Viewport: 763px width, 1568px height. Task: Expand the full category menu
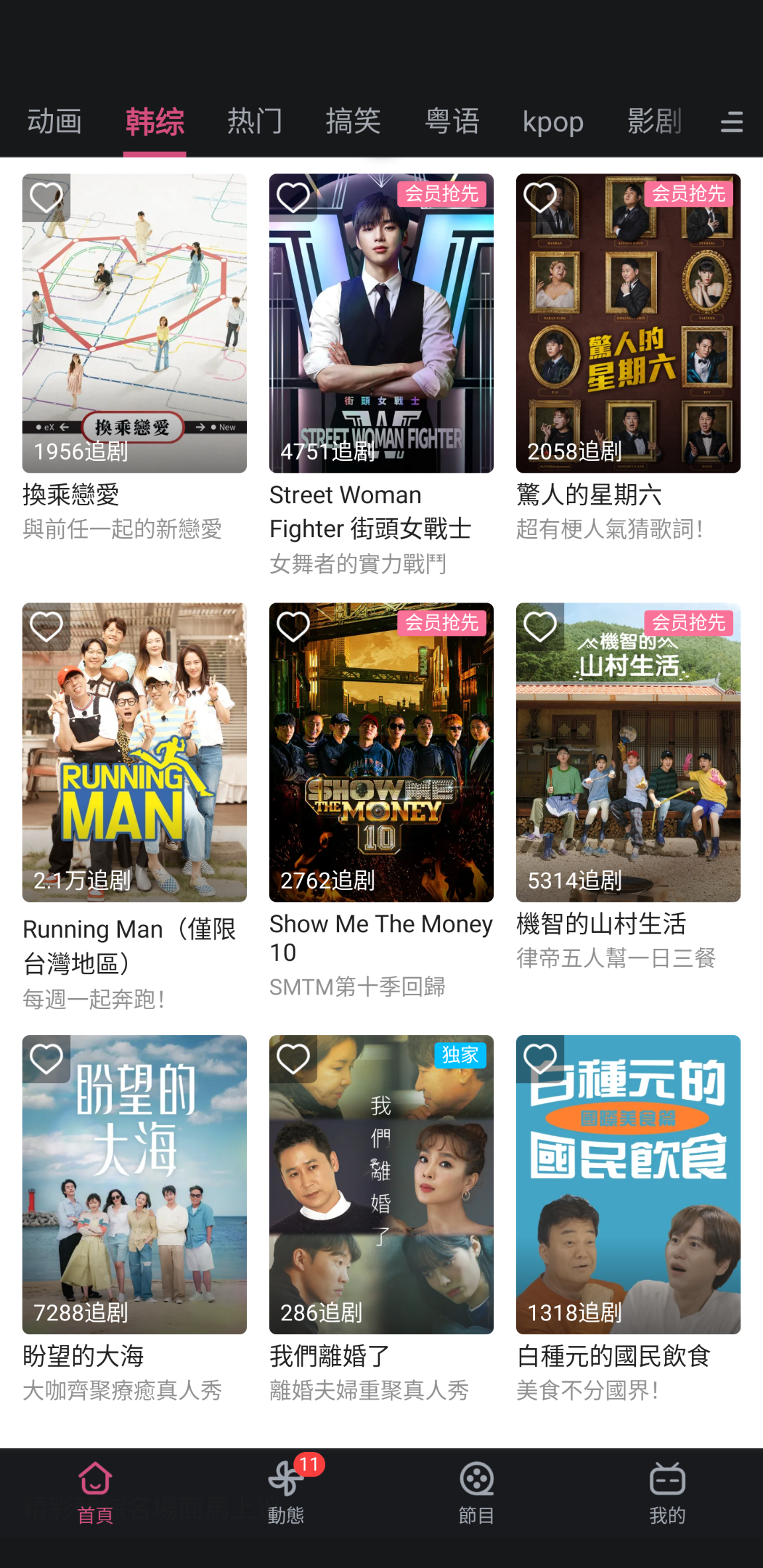coord(731,122)
